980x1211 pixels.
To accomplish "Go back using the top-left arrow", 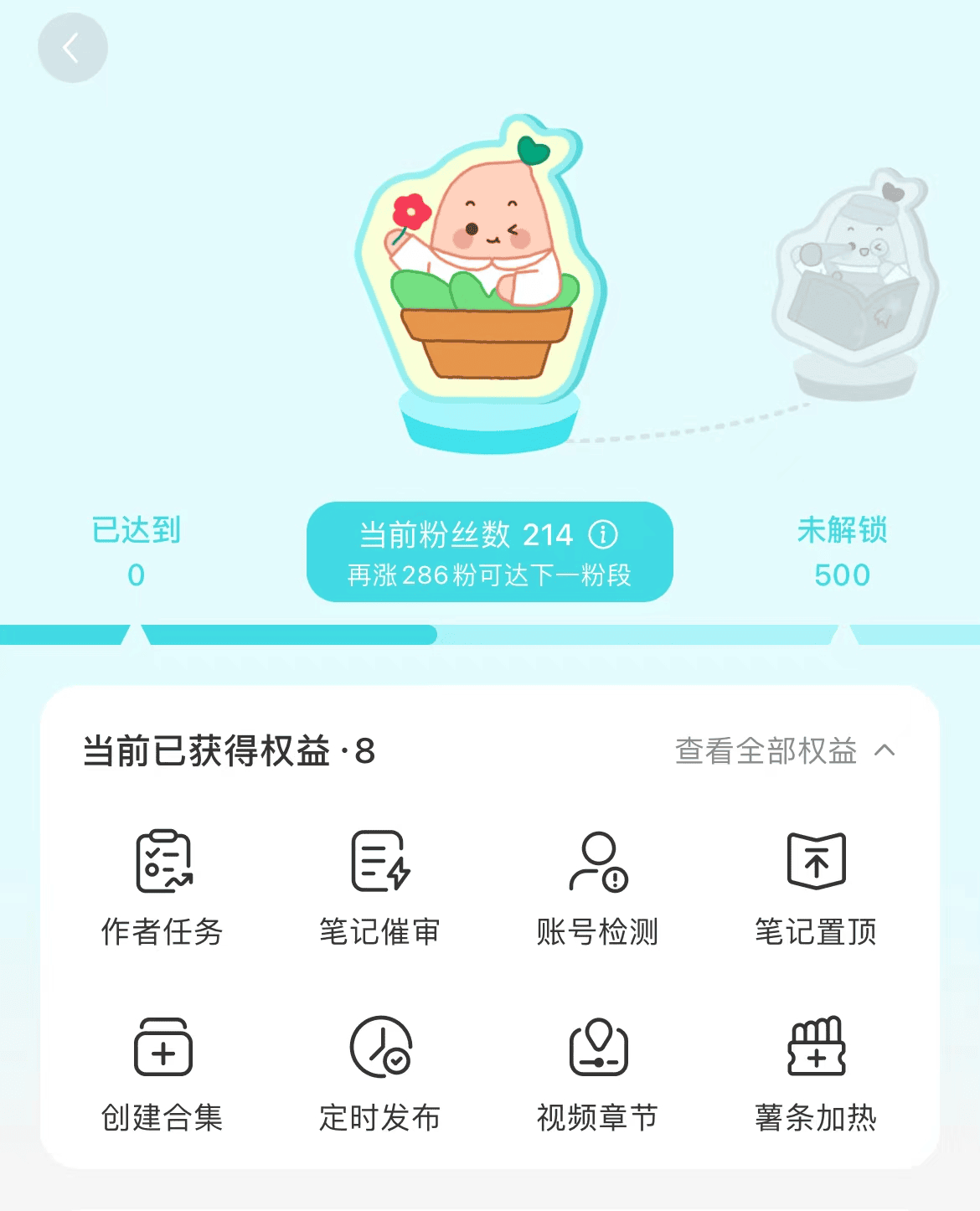I will click(x=73, y=48).
